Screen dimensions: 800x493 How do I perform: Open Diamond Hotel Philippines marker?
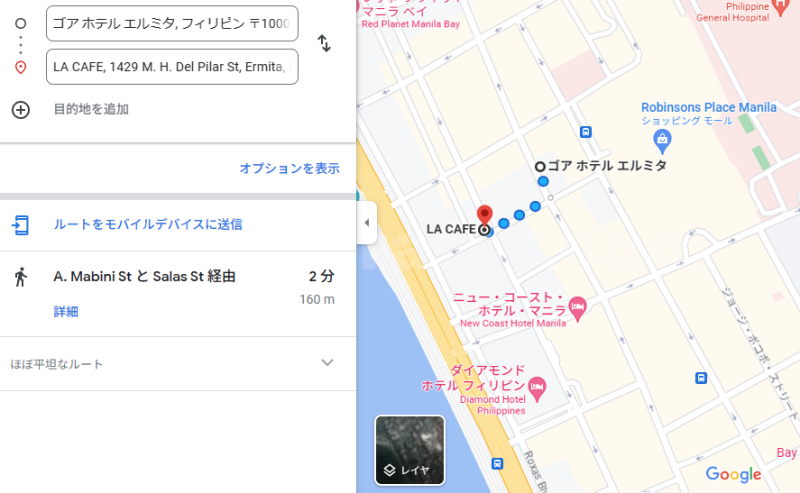pos(538,386)
